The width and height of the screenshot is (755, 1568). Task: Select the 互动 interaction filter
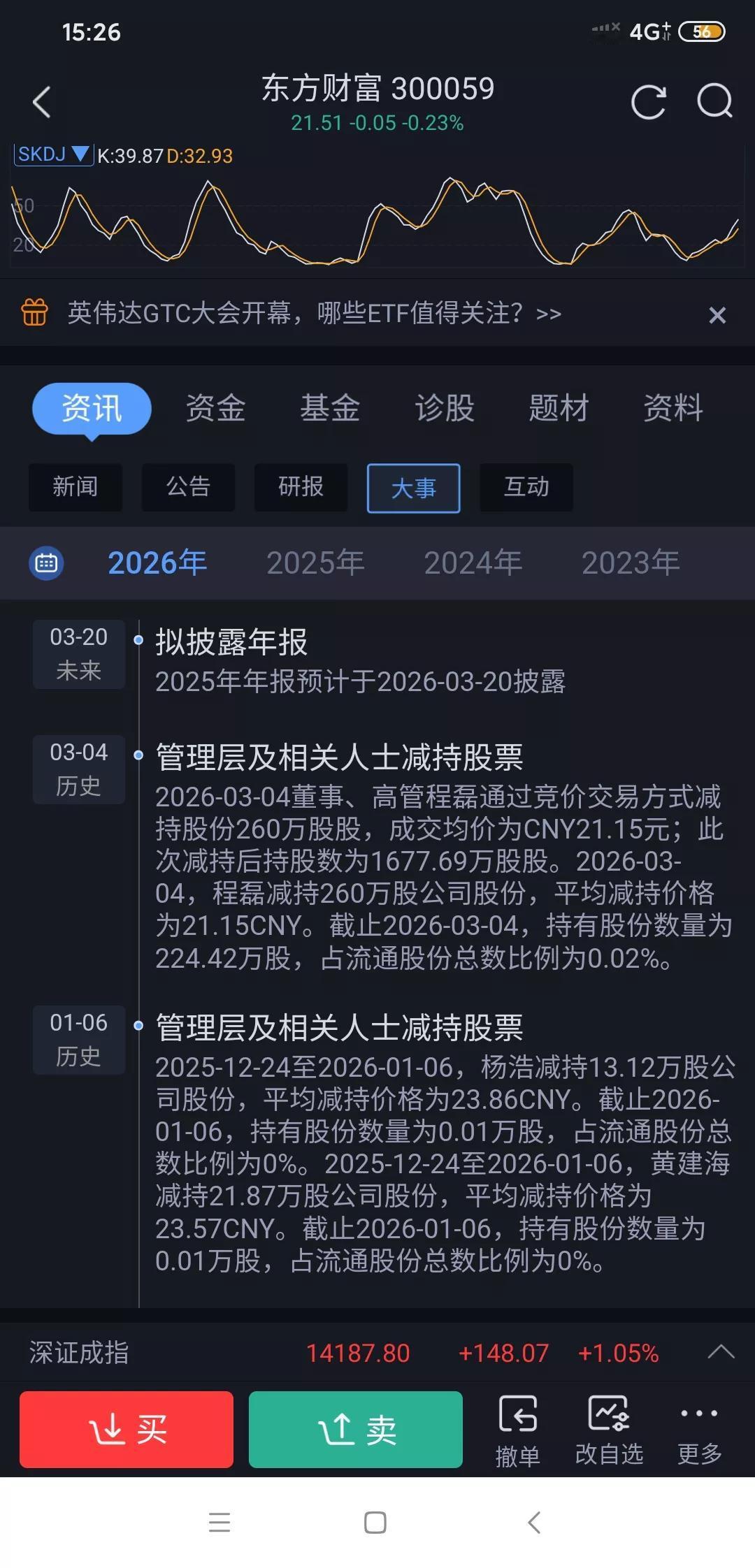point(526,488)
